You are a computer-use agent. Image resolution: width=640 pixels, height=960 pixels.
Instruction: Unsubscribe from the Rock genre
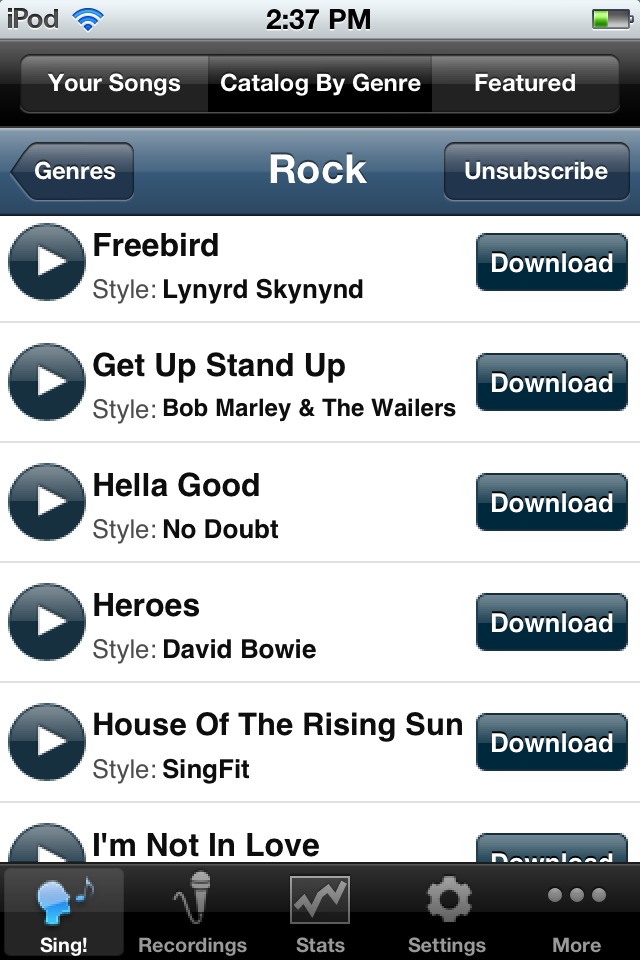(x=535, y=171)
